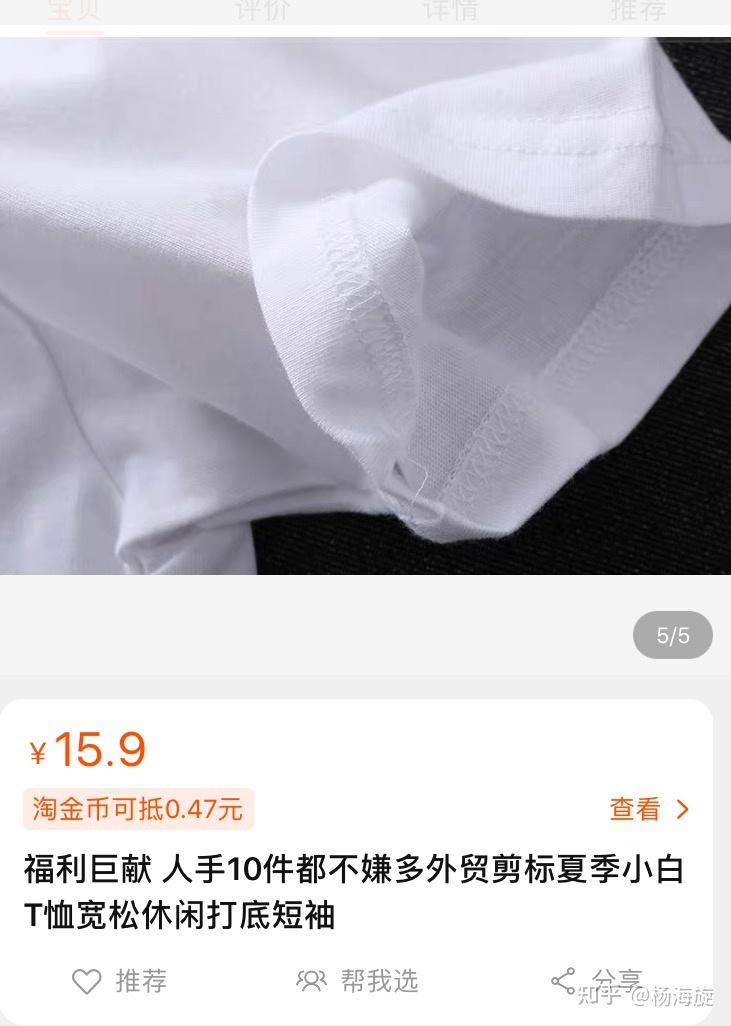
Task: Select the share network icon at bottom right
Action: (564, 980)
